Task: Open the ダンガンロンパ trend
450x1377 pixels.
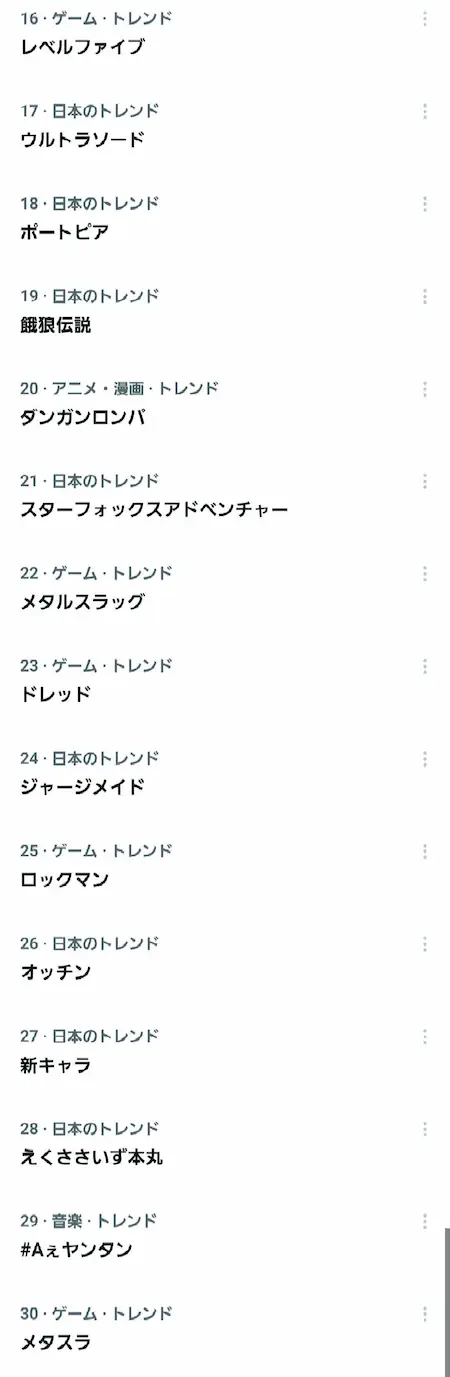Action: [x=225, y=403]
